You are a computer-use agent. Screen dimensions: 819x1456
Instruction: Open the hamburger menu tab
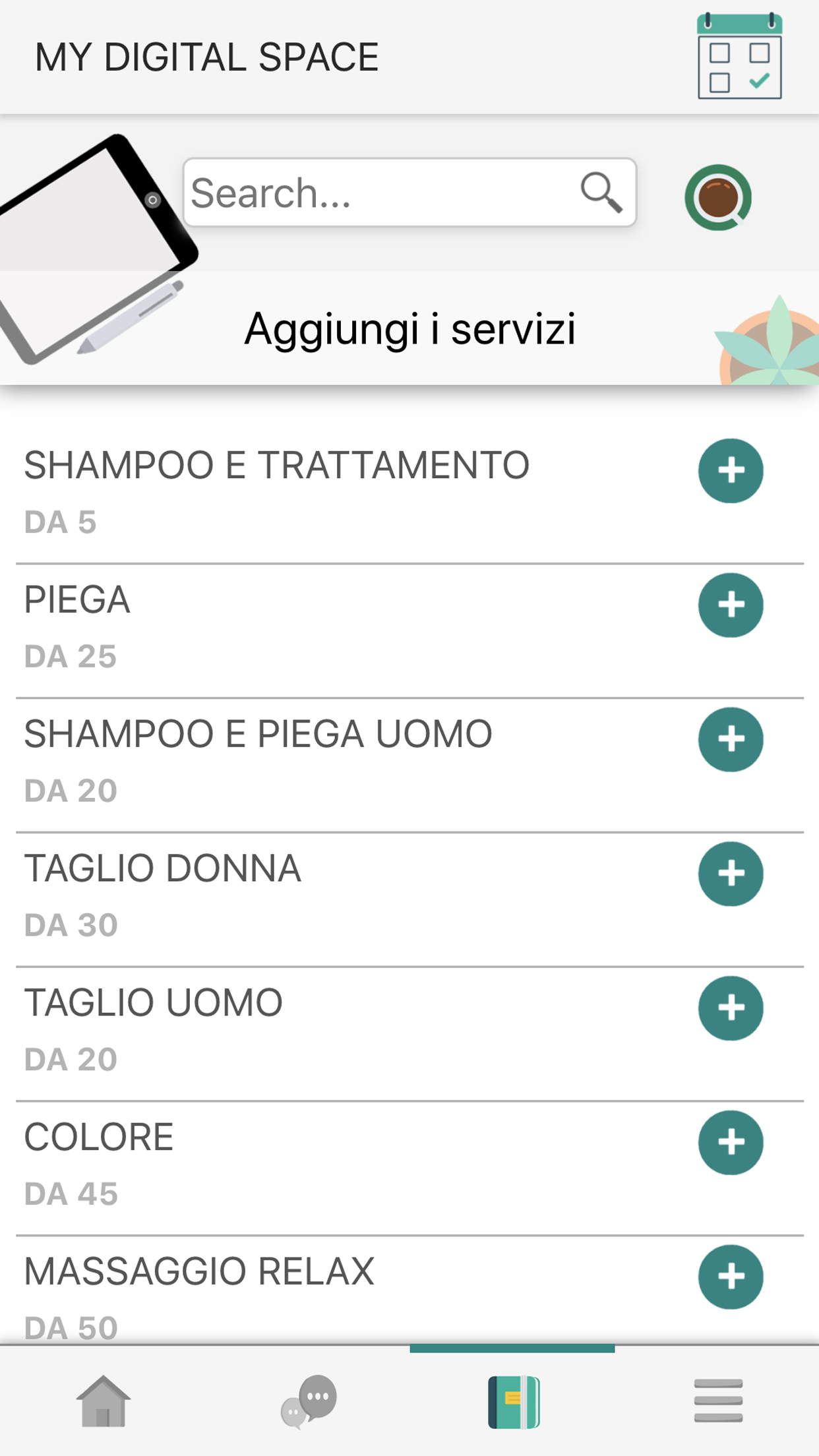coord(717,1401)
